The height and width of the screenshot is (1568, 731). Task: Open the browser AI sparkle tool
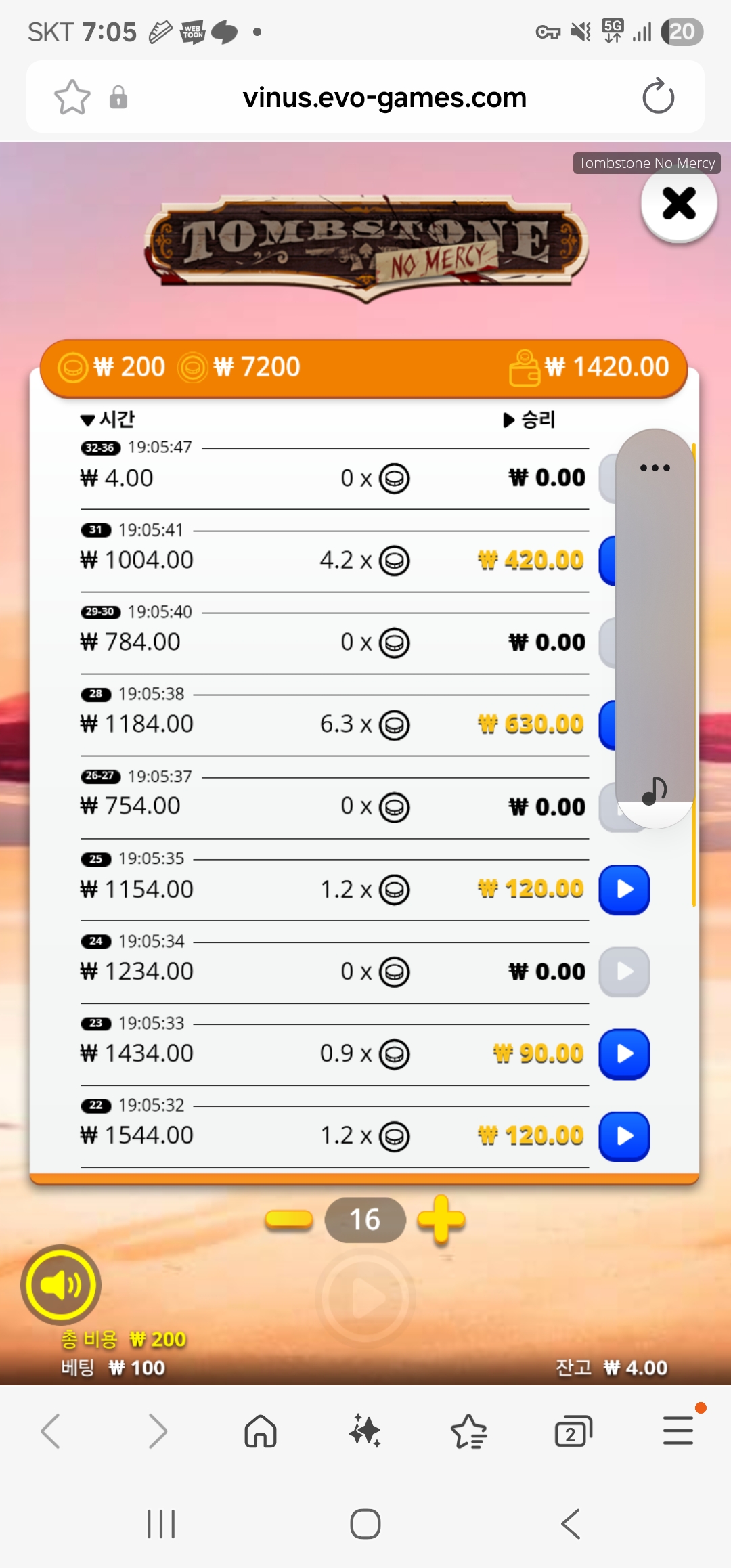365,1431
